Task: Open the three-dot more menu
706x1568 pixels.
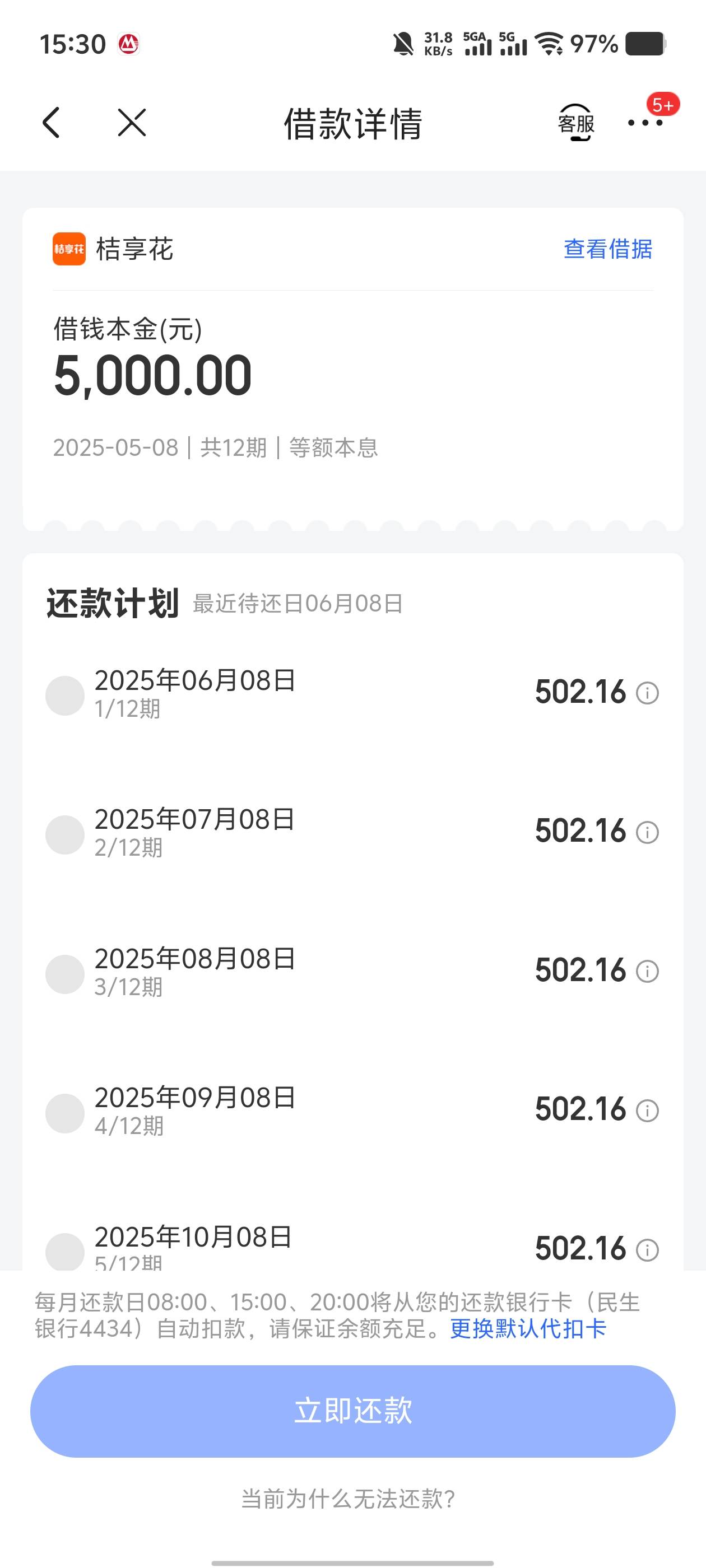Action: [644, 123]
